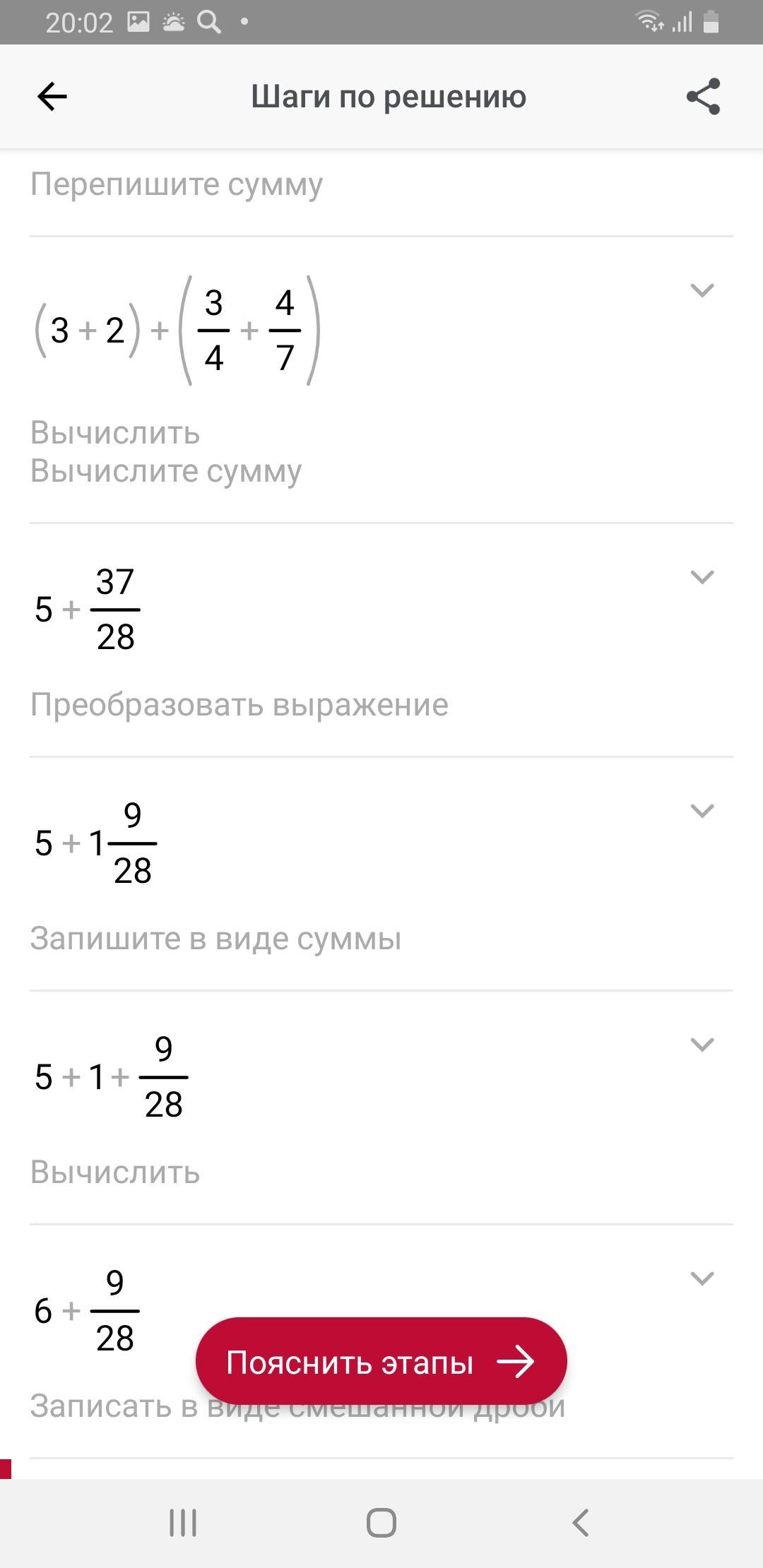Expand the 5 + 37/28 step
This screenshot has height=1568, width=763.
point(702,577)
